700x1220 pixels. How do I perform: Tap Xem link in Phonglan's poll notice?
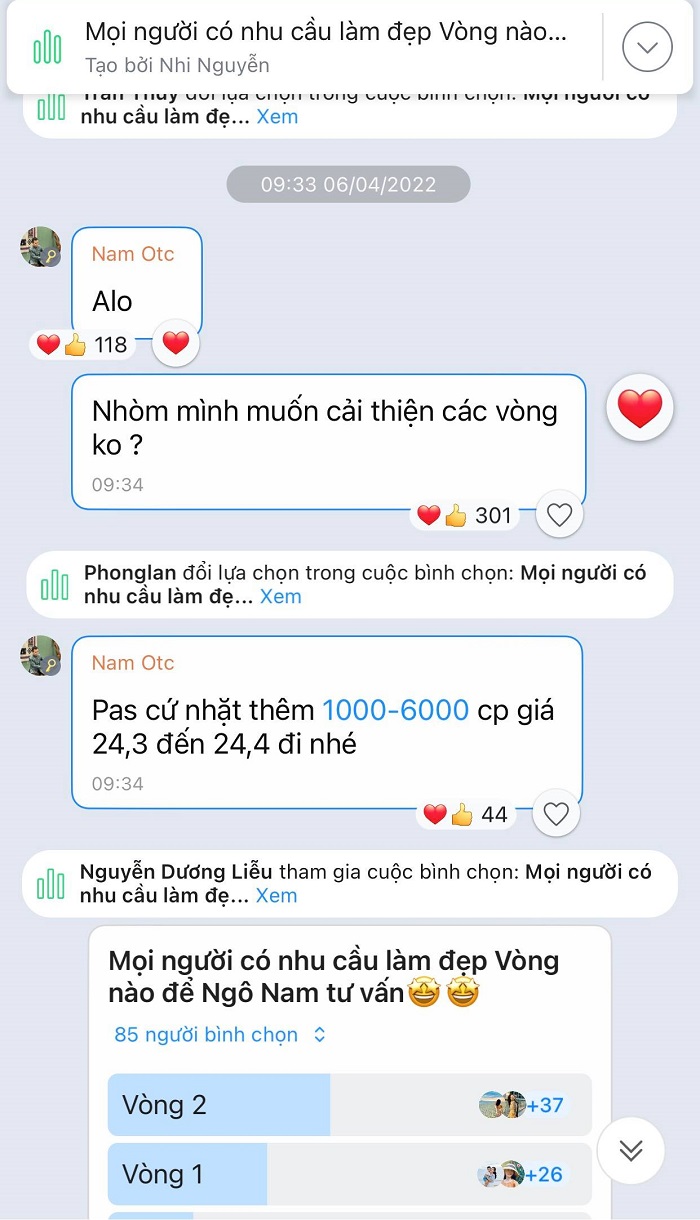tap(280, 596)
